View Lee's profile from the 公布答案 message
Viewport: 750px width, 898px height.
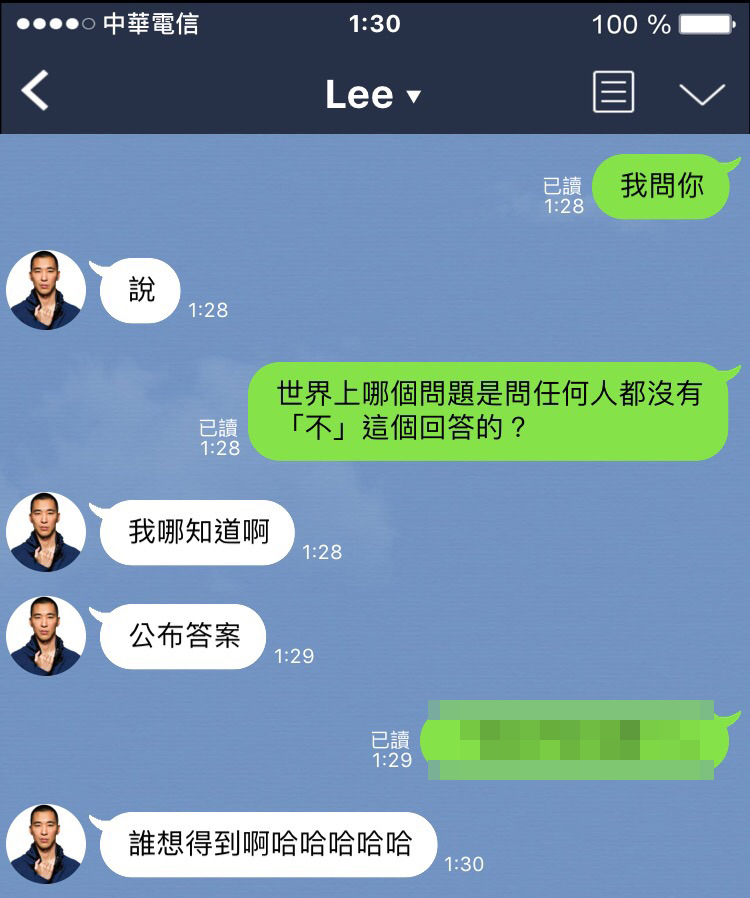click(x=46, y=636)
